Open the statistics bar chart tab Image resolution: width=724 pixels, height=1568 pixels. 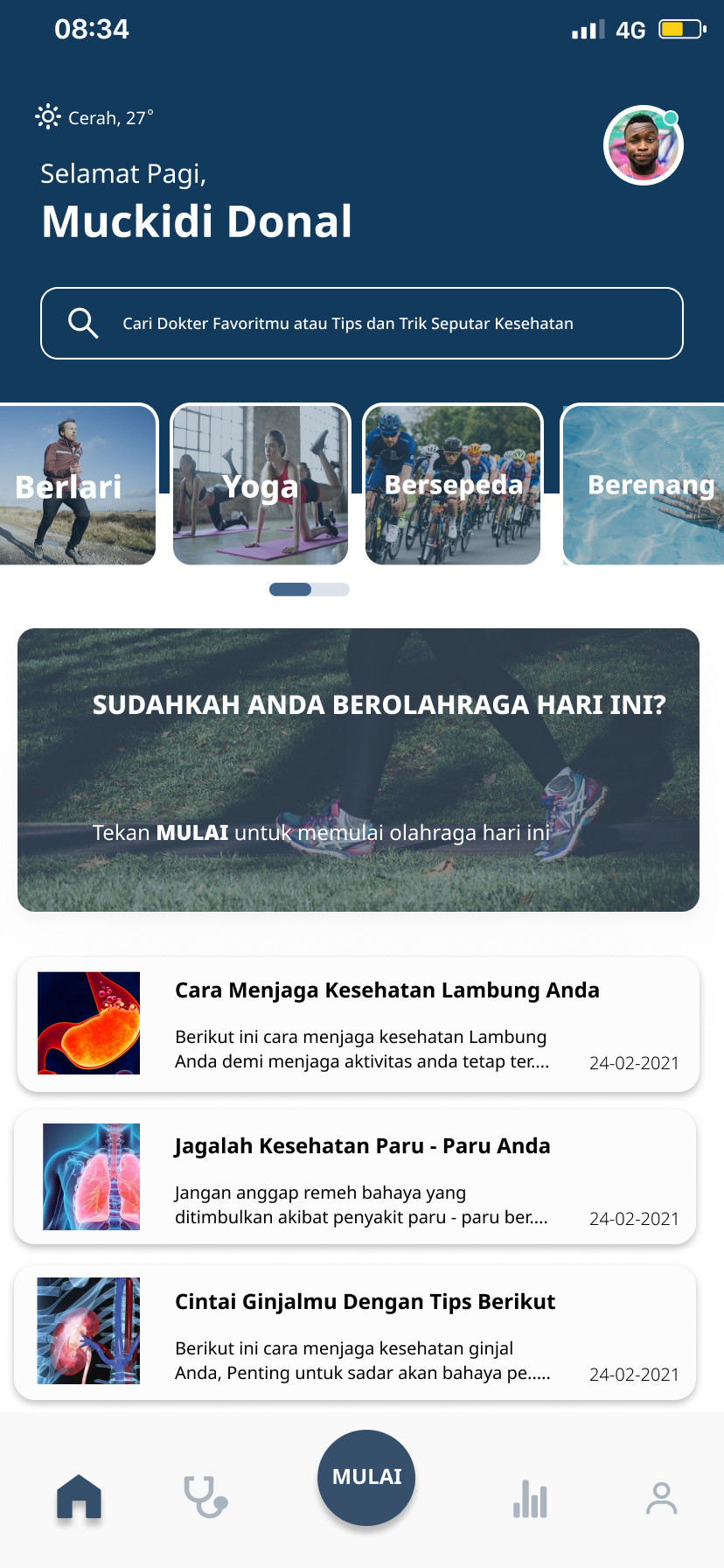[x=530, y=1499]
